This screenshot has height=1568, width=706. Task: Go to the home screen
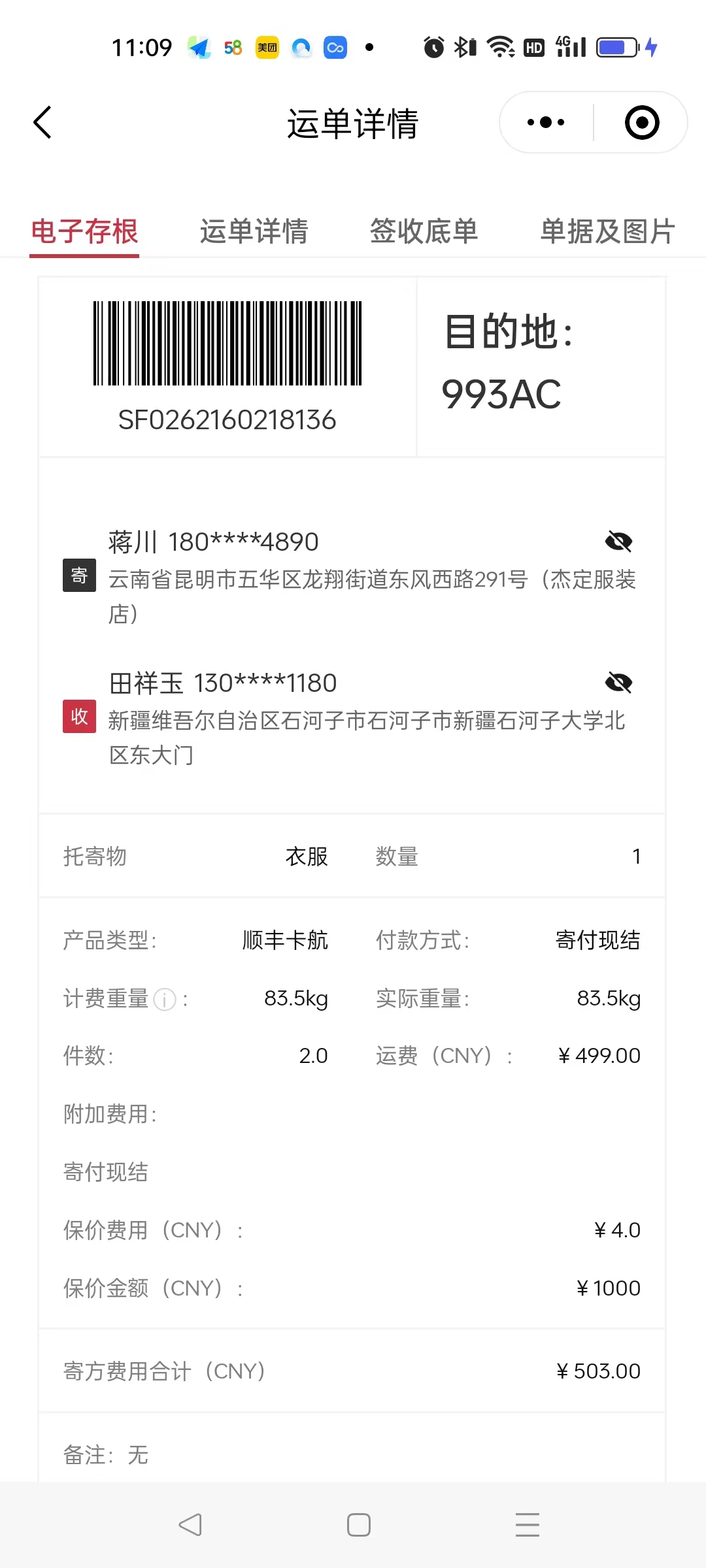pos(358,1525)
